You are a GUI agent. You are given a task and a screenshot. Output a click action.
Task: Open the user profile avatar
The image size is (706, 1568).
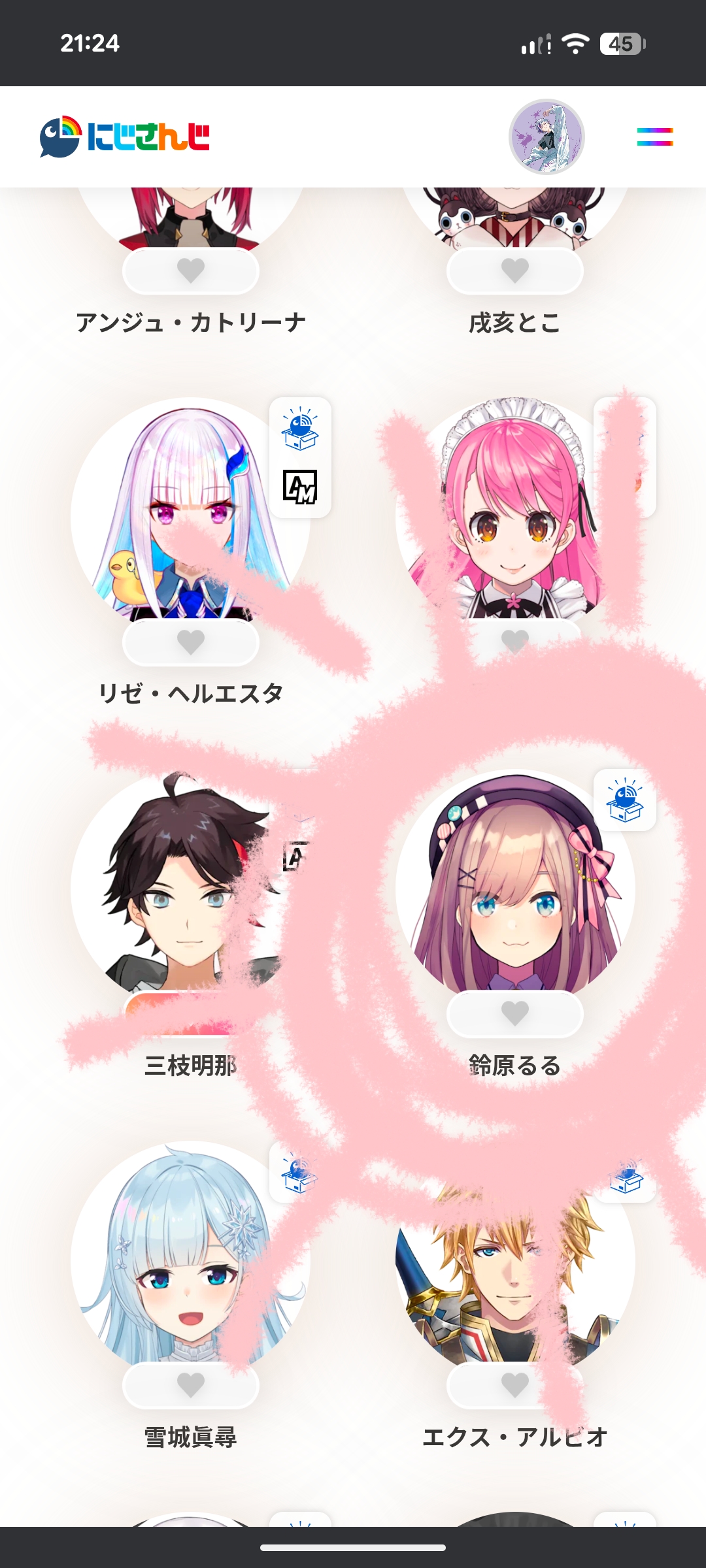[x=546, y=137]
